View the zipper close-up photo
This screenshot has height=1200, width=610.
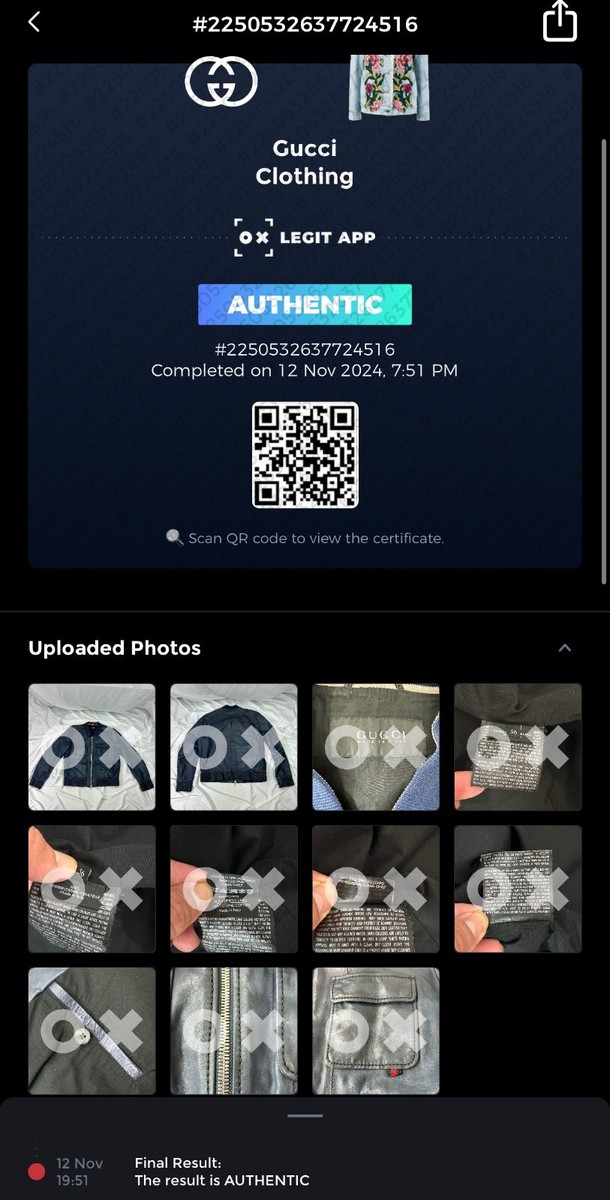[234, 1031]
